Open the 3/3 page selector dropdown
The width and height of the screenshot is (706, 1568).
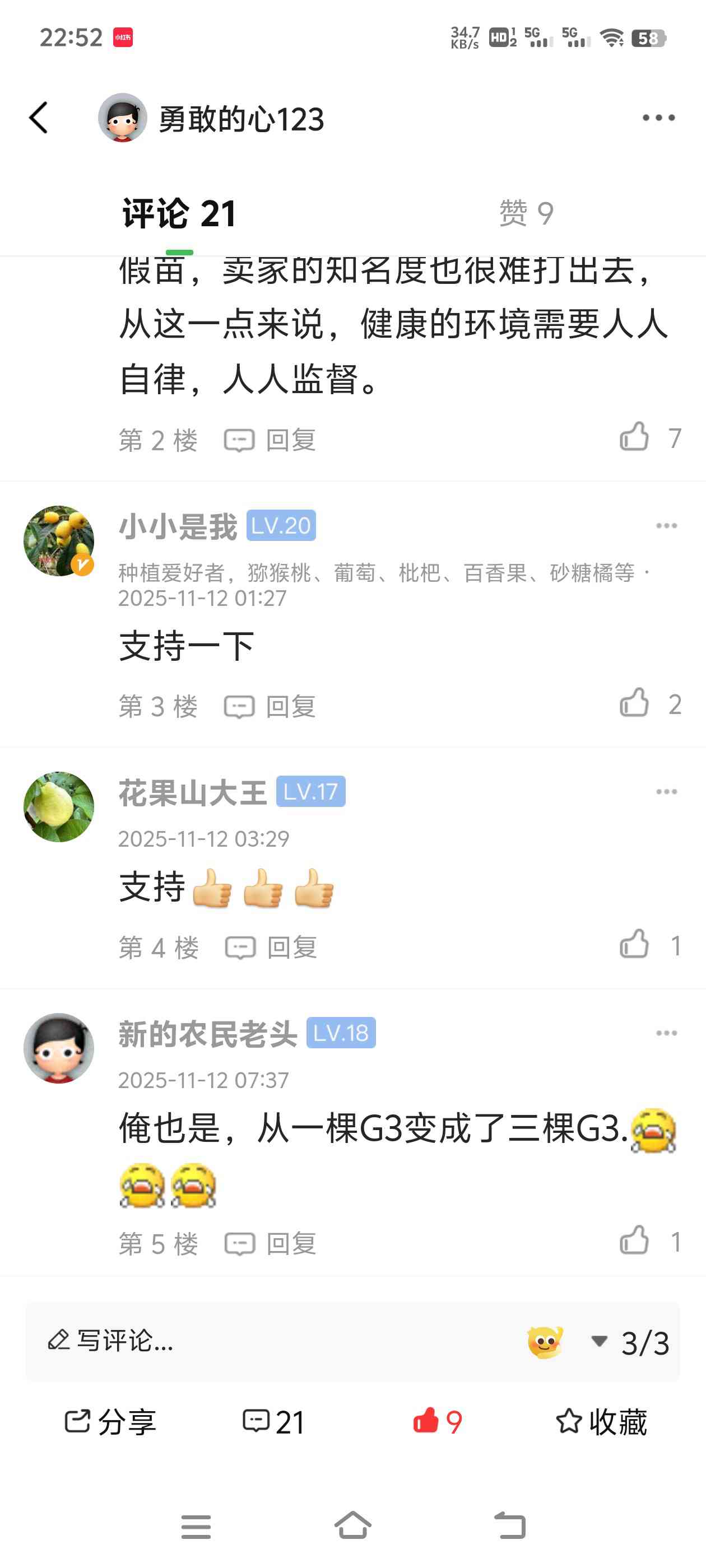631,1342
